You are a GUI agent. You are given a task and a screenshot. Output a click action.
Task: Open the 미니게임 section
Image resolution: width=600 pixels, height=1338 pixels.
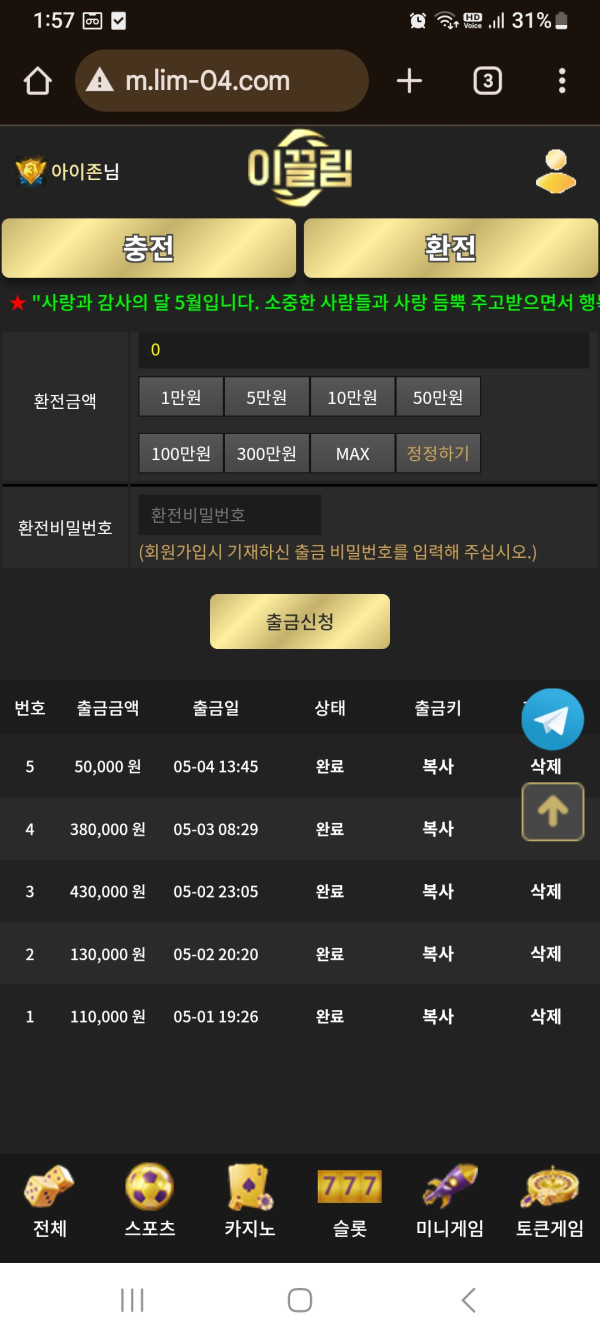click(x=450, y=1200)
